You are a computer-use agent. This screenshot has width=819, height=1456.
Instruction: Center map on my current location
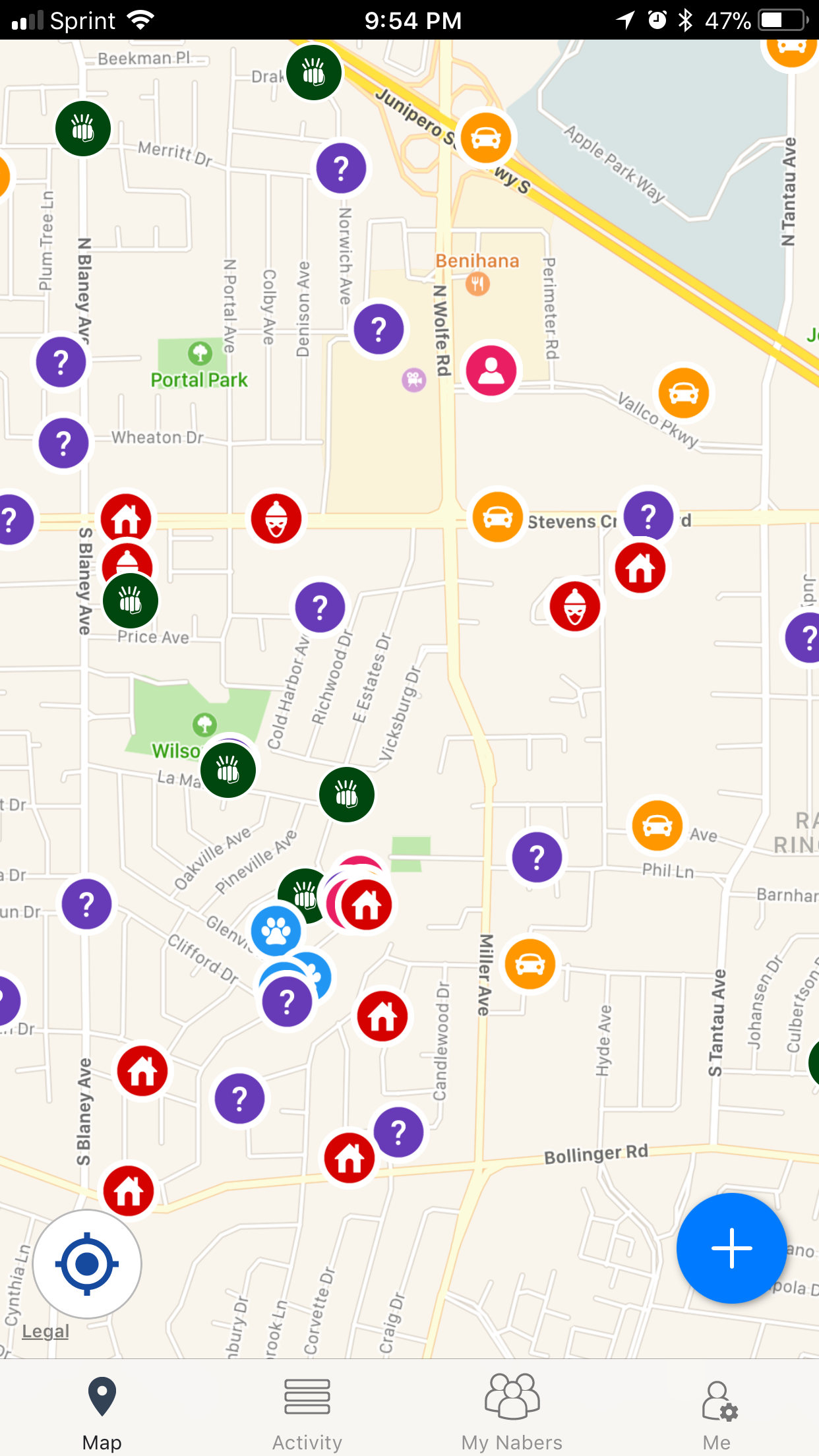87,1264
